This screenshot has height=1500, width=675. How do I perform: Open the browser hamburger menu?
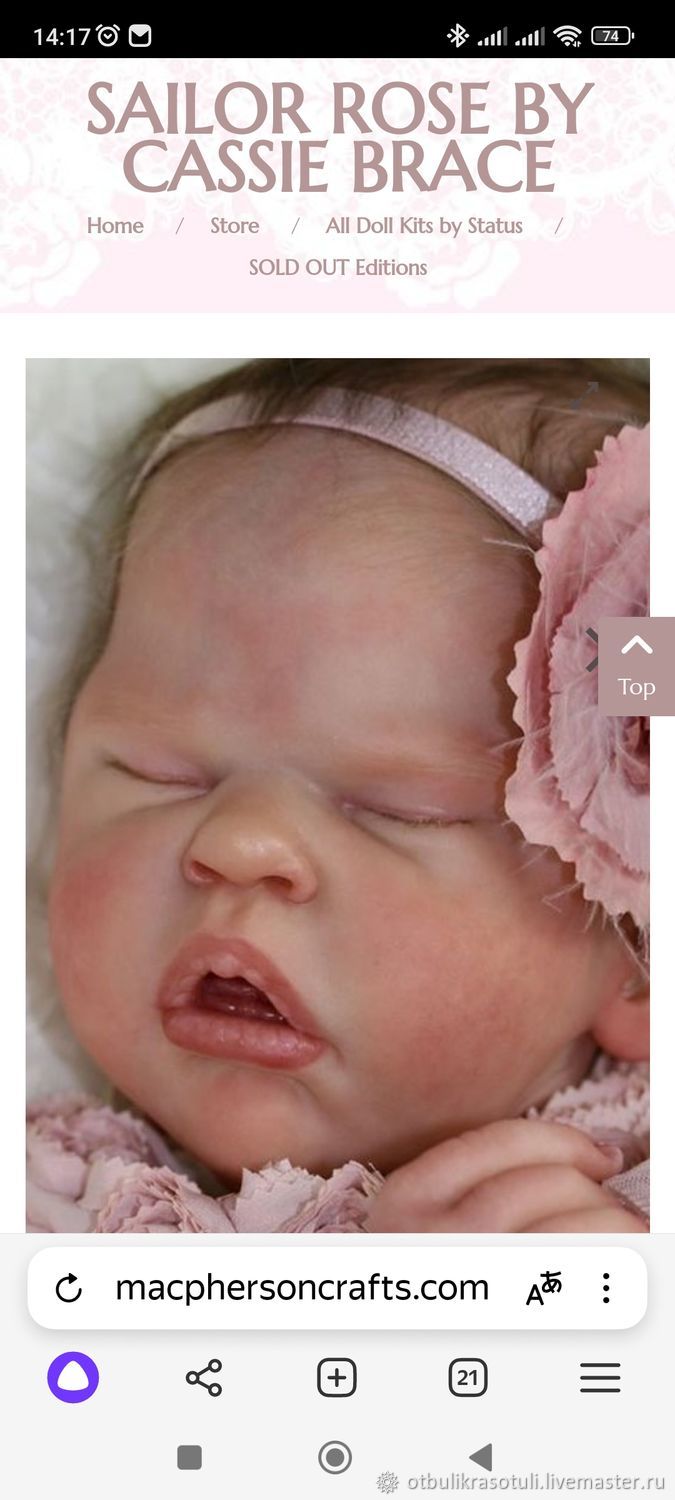click(x=600, y=1378)
